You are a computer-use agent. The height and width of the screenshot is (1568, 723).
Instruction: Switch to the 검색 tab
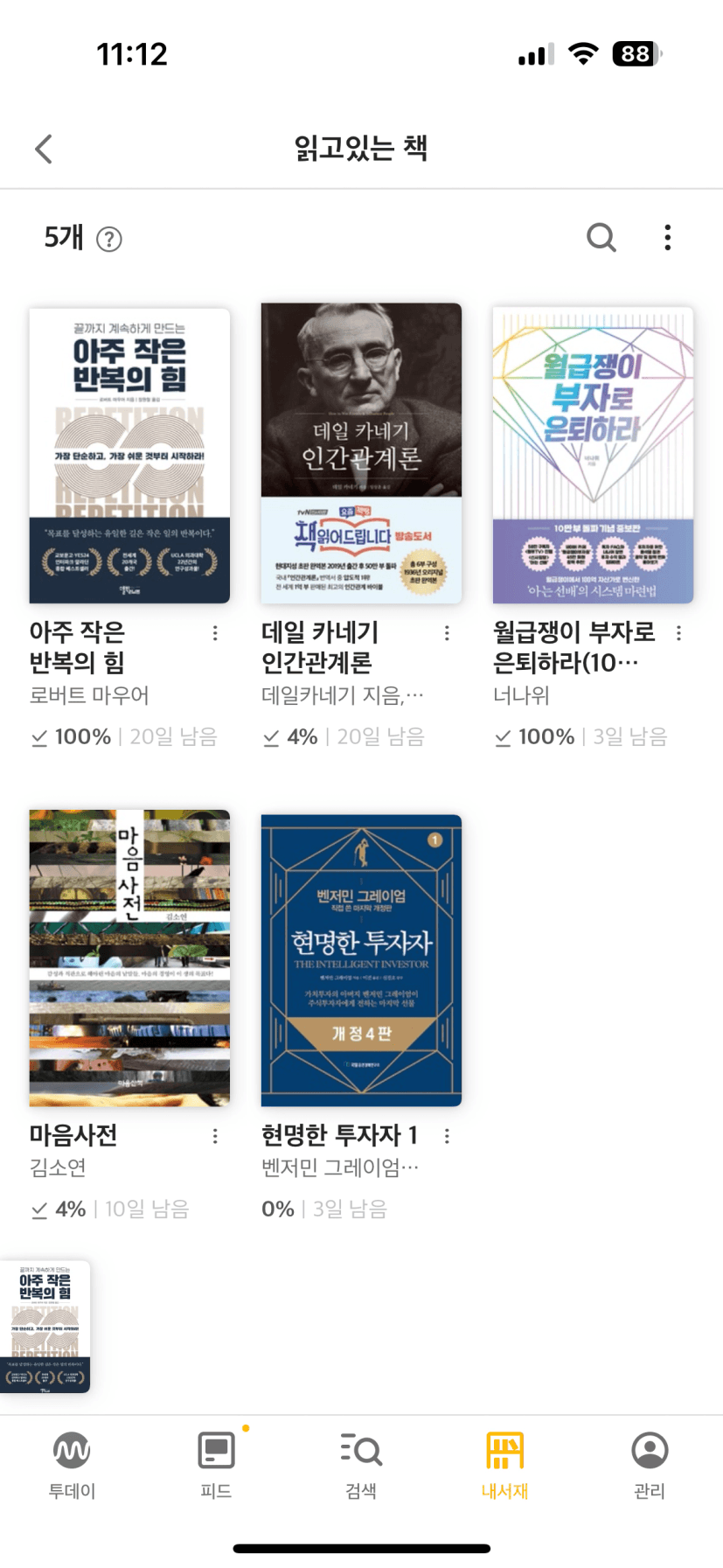coord(361,1465)
